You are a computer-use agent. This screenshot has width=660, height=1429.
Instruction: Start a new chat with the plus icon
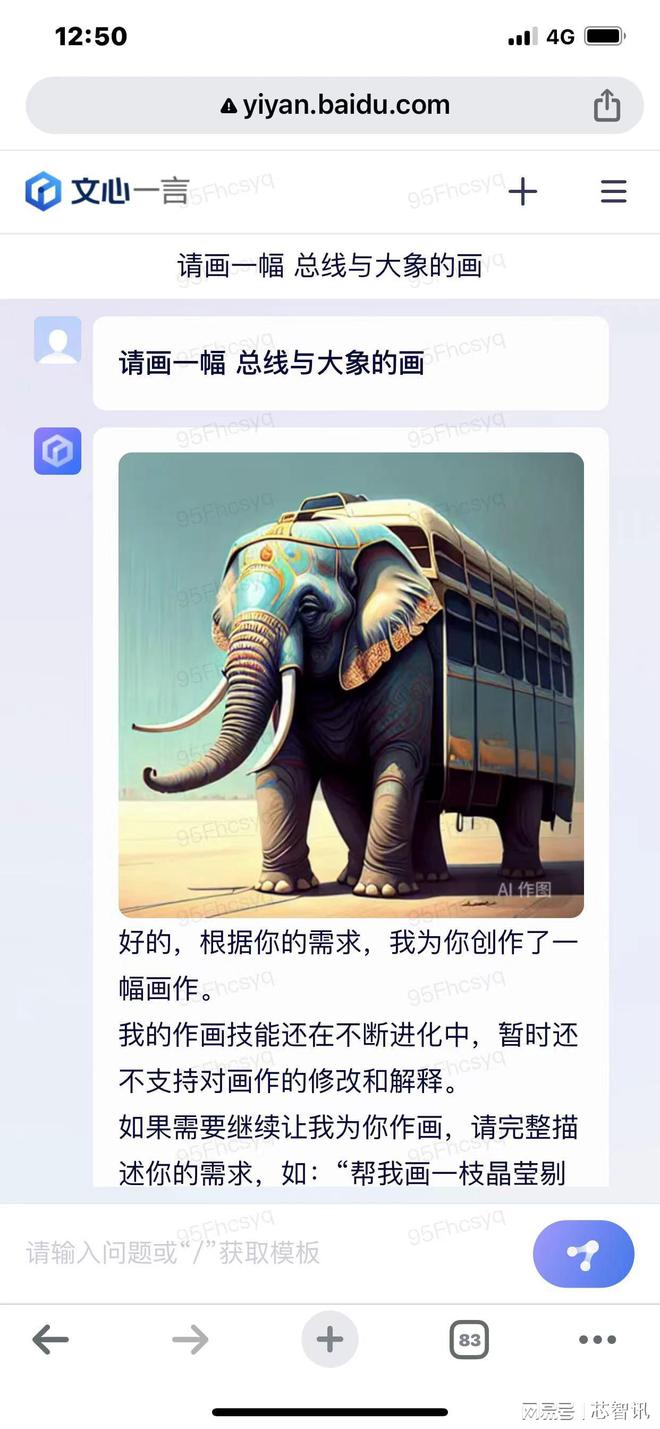523,191
